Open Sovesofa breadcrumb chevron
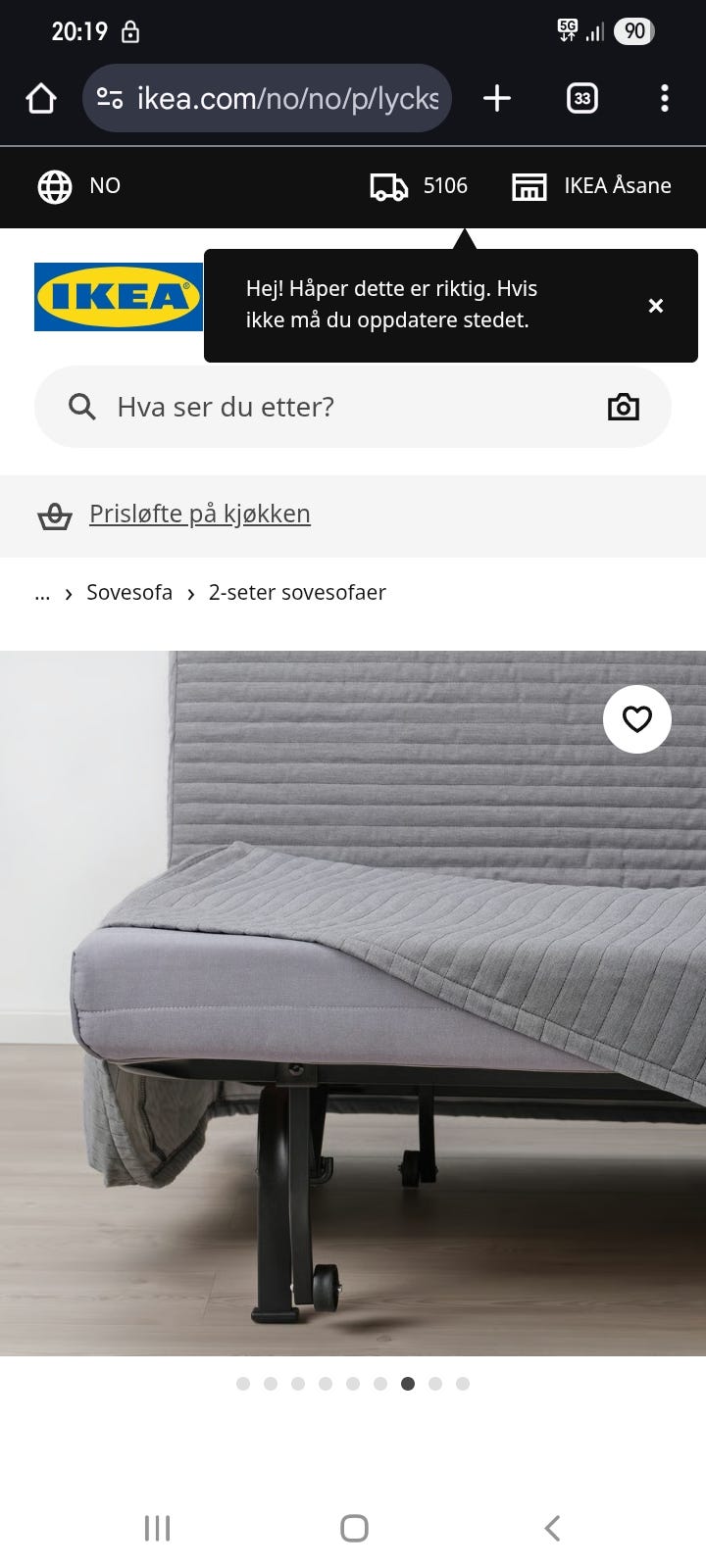The height and width of the screenshot is (1568, 706). point(190,593)
